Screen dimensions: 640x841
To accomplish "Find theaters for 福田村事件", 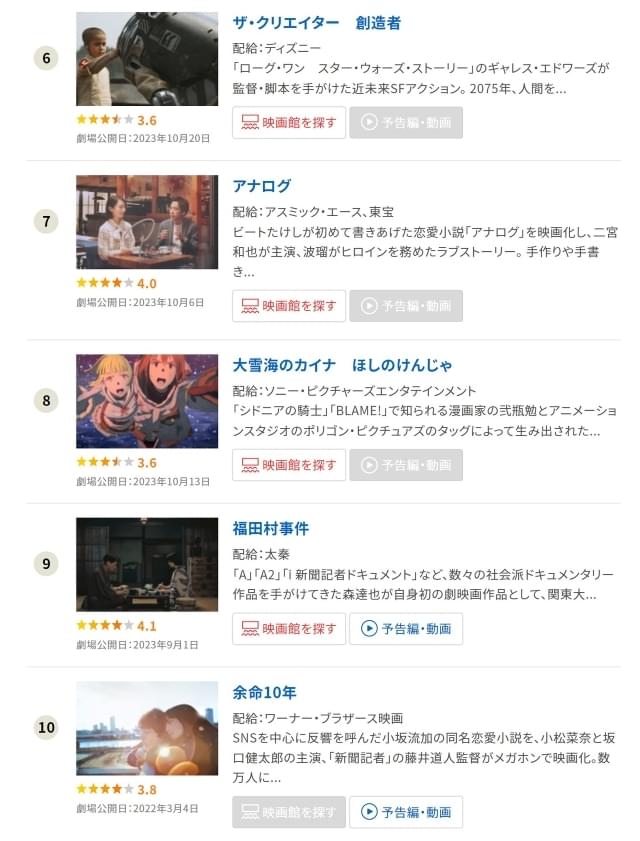I will (x=289, y=629).
